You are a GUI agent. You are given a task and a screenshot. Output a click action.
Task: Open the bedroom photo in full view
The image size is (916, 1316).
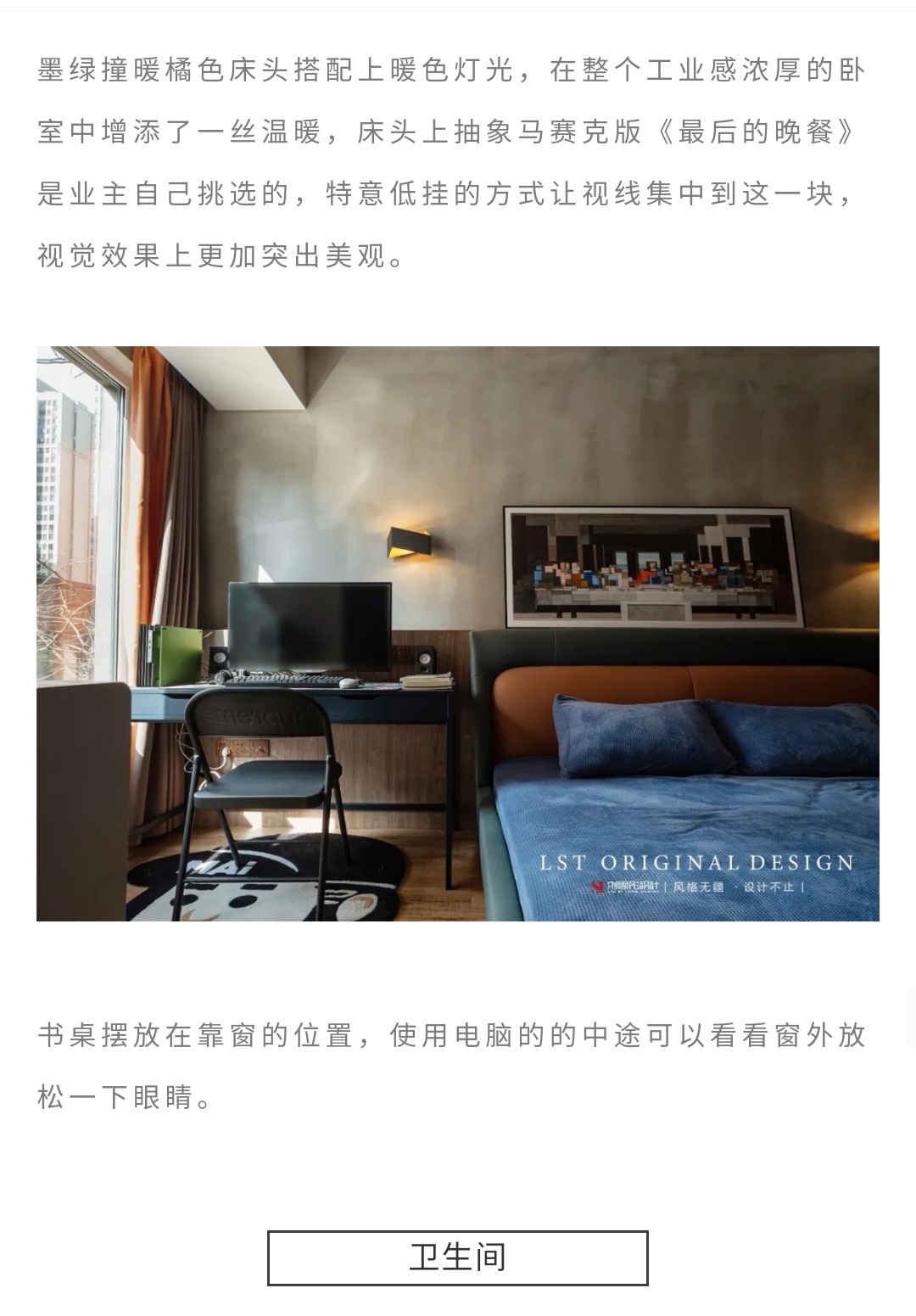point(458,633)
